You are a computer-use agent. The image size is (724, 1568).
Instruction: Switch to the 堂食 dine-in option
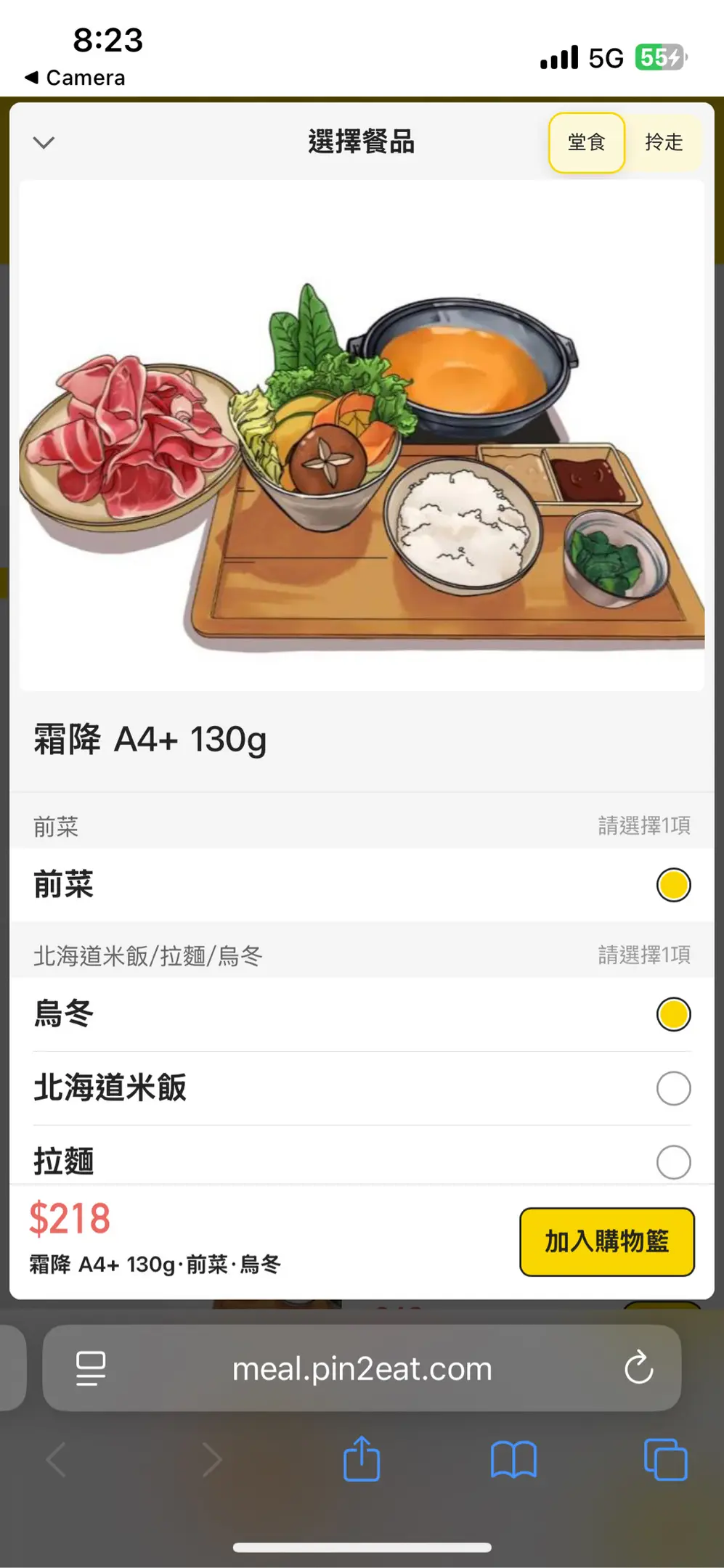tap(586, 142)
